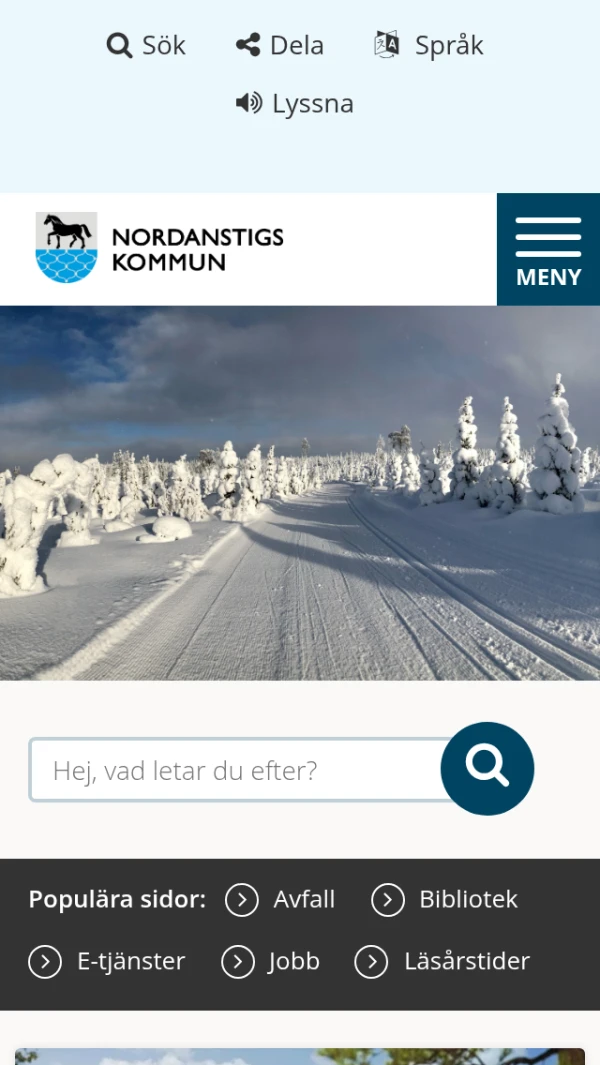The height and width of the screenshot is (1065, 600).
Task: Open the Sök search option
Action: (x=146, y=45)
